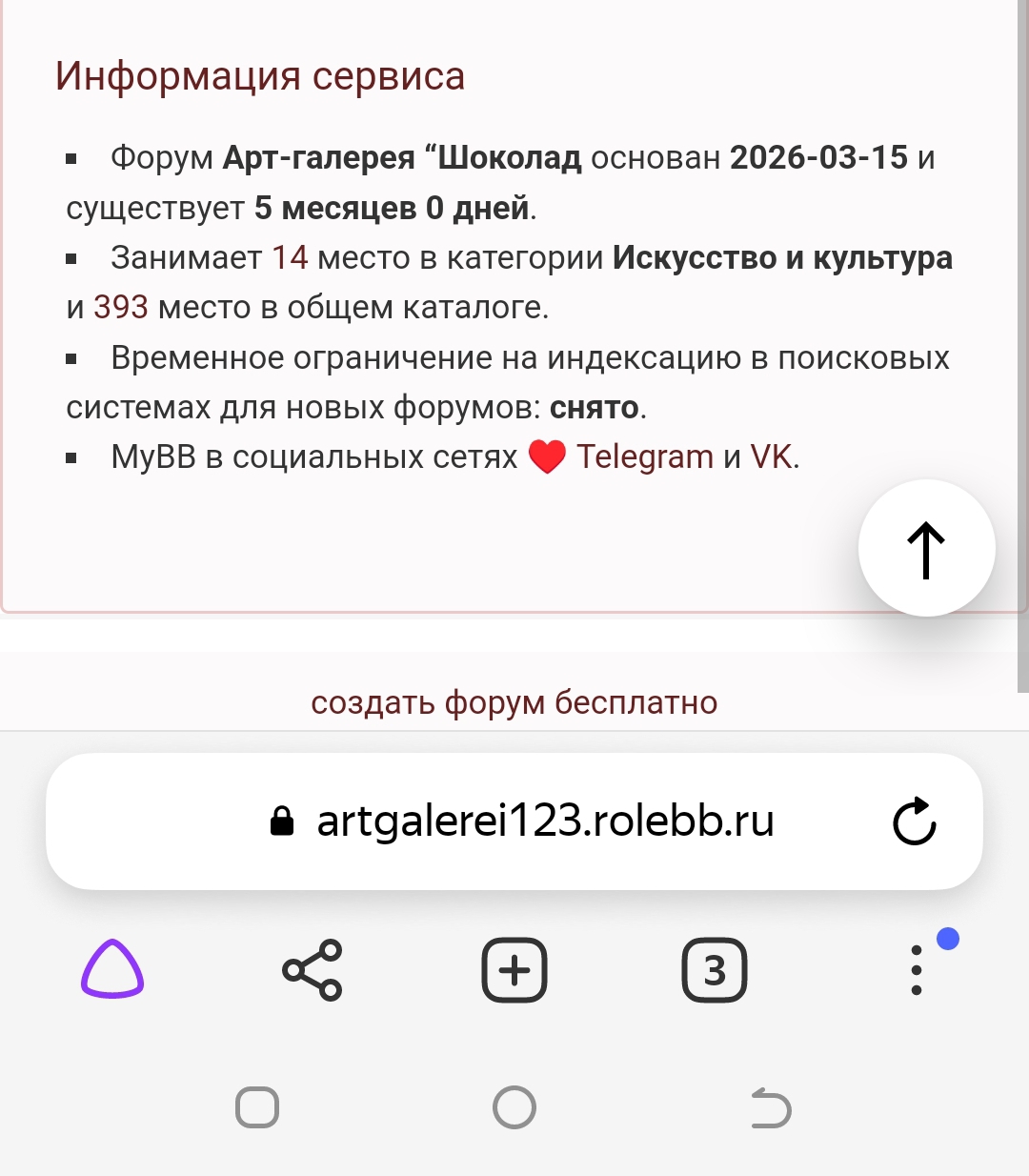Screen dimensions: 1029x1176
Task: Share this page
Action: (313, 970)
